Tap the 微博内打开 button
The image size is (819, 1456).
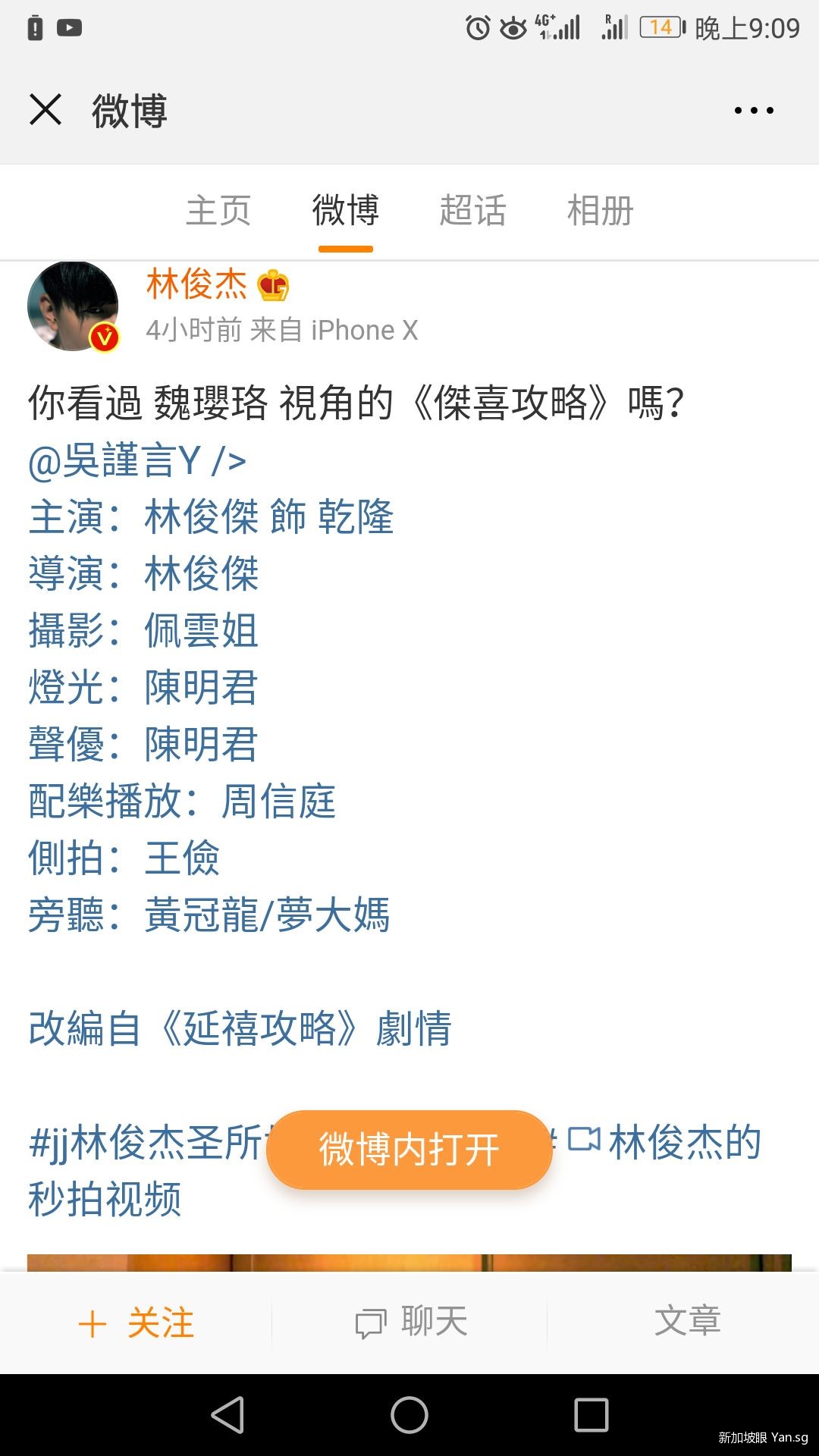[409, 1150]
